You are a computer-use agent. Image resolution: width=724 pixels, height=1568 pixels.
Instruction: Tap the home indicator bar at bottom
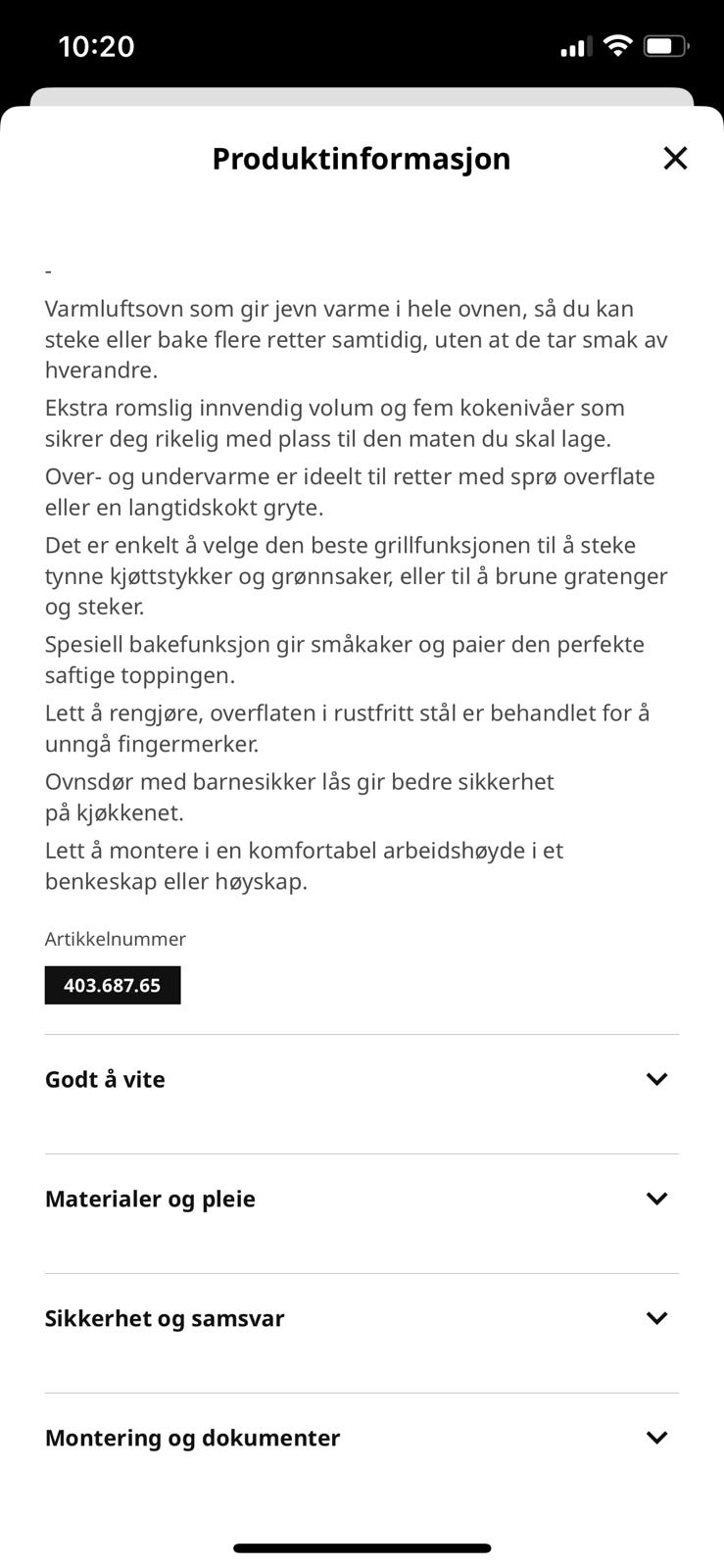click(x=362, y=1549)
